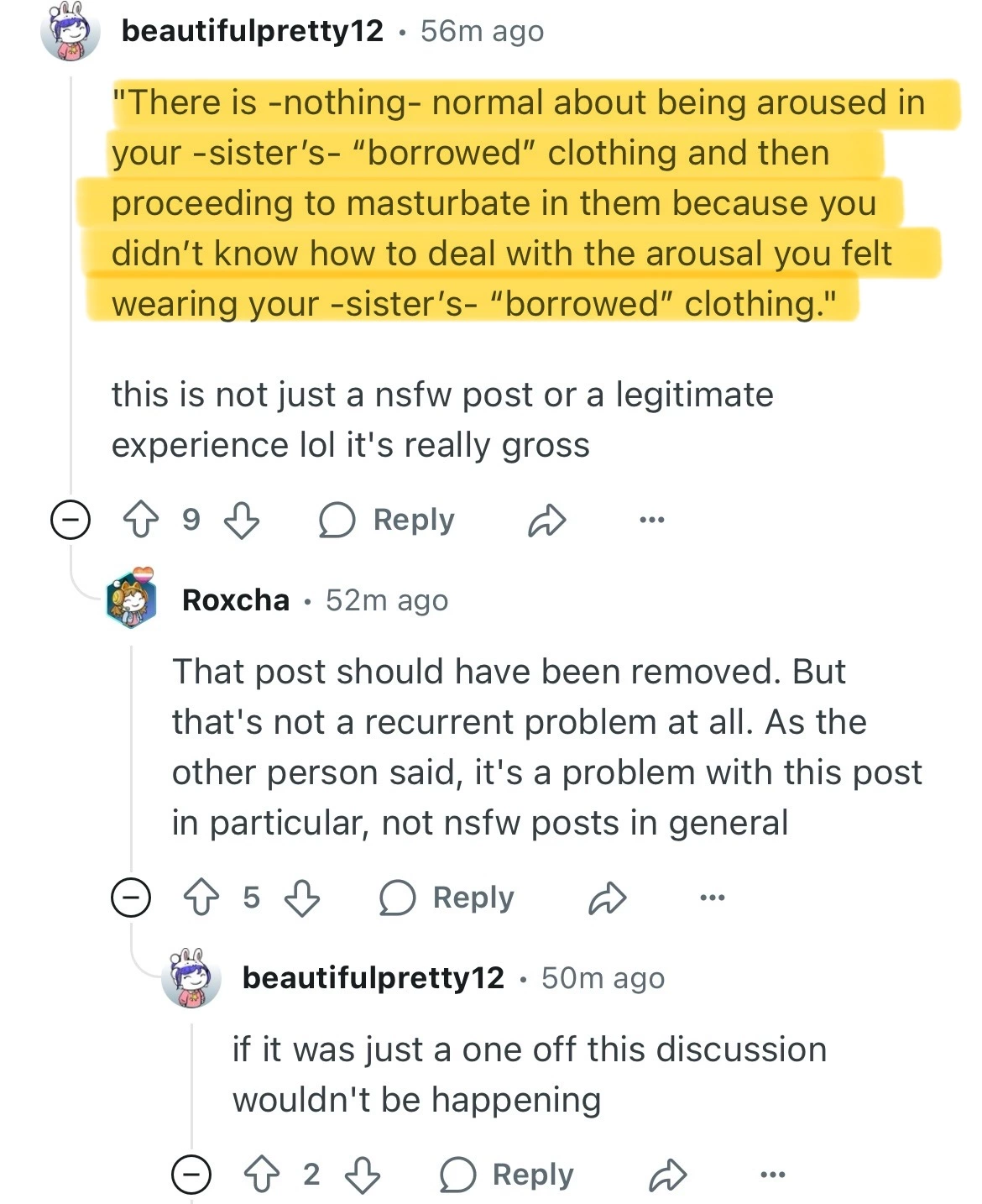Reply to Roxcha's comment
Screen dimensions: 982x1204
[447, 898]
